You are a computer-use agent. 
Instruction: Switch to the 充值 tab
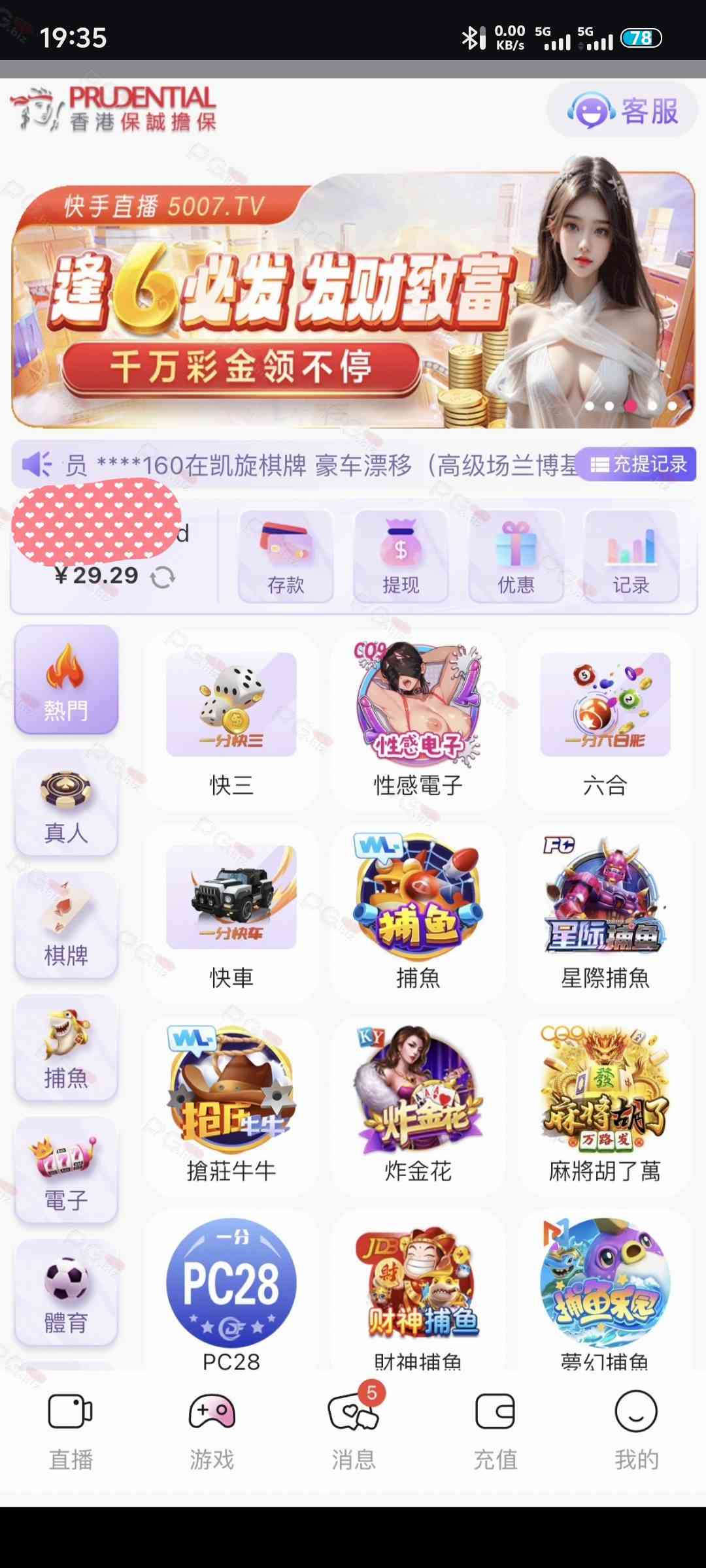coord(495,1429)
